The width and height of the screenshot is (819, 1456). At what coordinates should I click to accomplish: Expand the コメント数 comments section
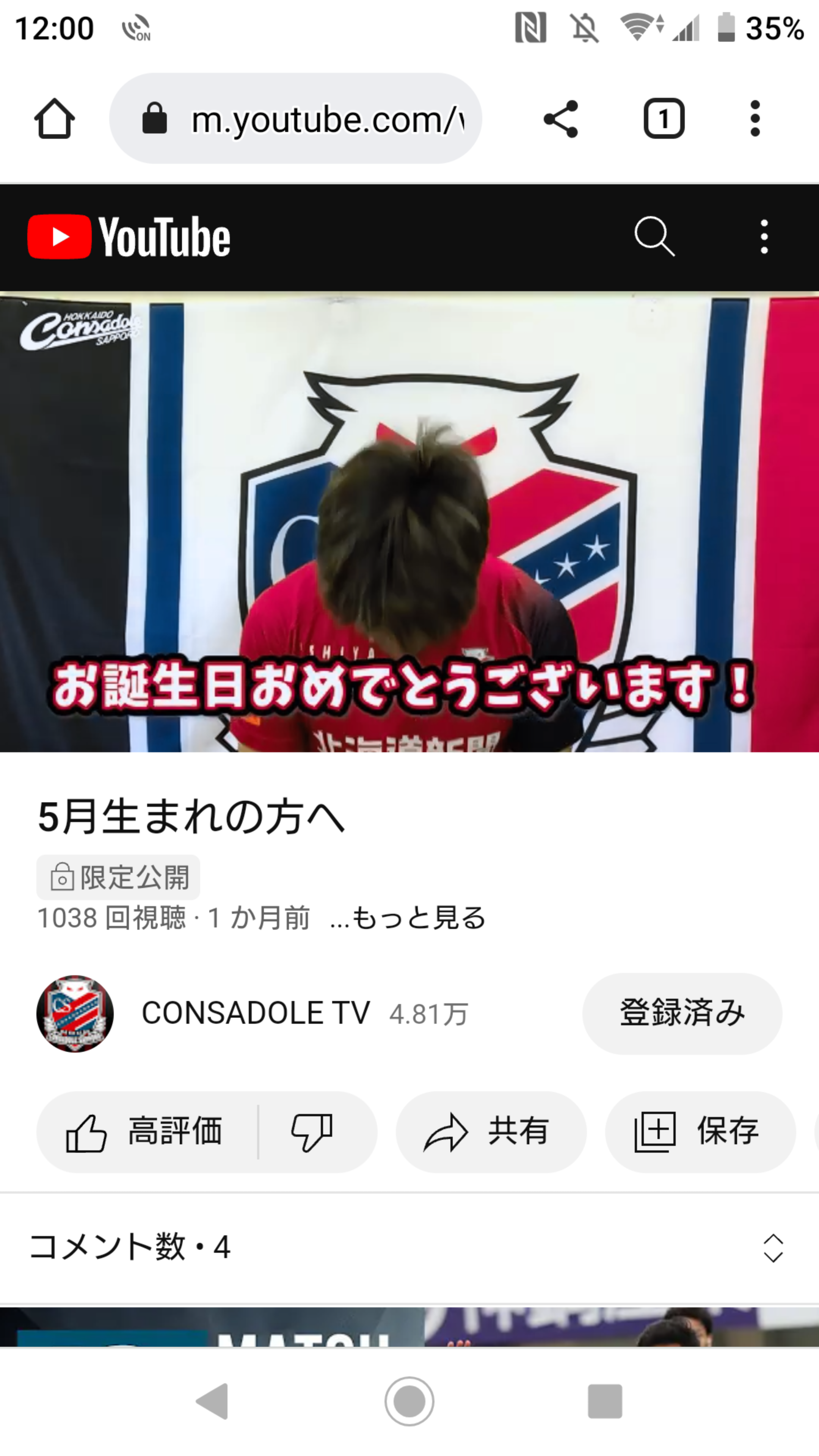(409, 1247)
